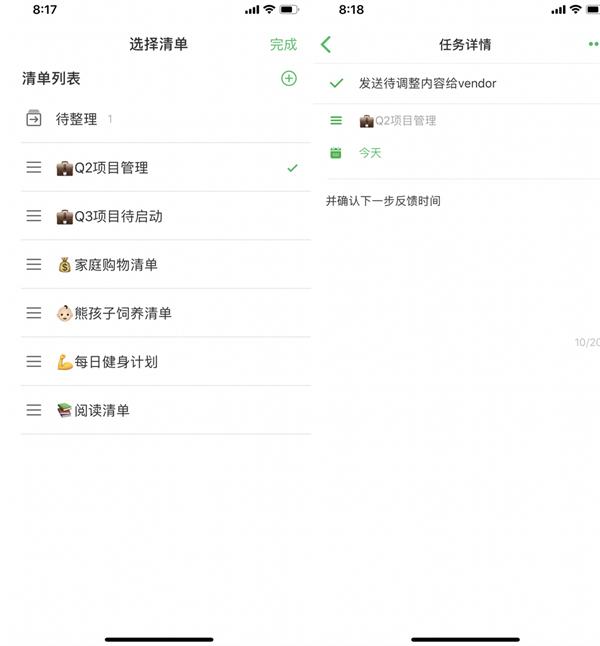This screenshot has width=600, height=646.
Task: Tap 完成 to confirm list selection
Action: pos(284,44)
